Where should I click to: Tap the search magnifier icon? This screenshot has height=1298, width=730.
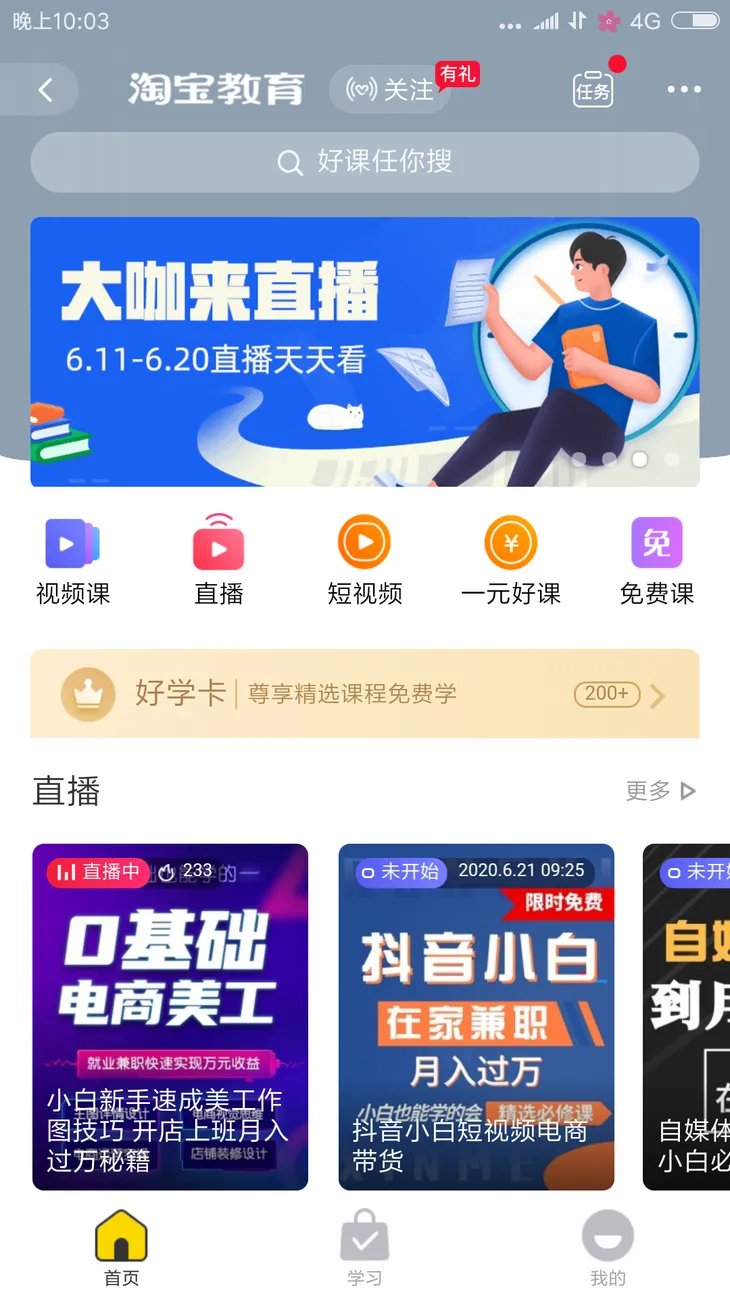click(x=290, y=162)
